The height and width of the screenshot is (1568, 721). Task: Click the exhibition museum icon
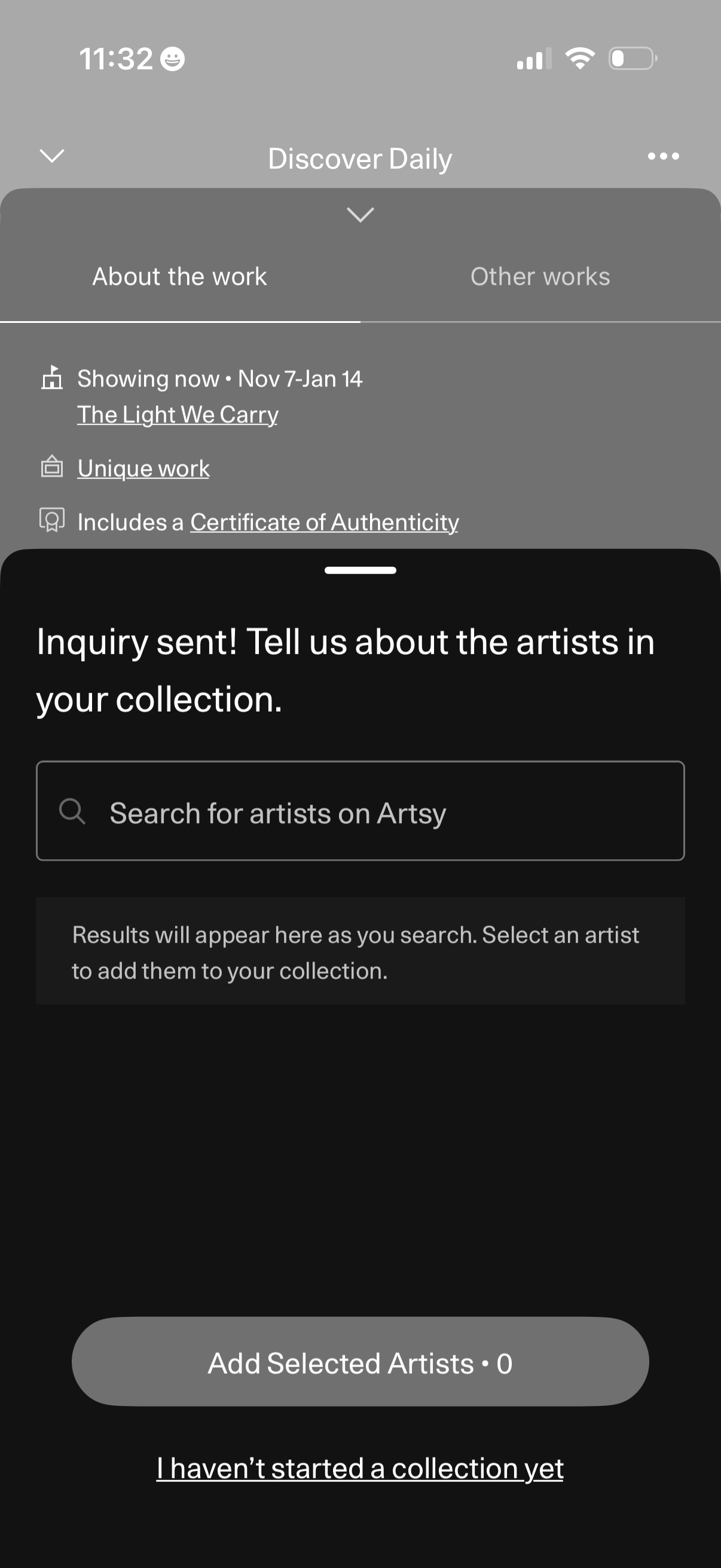click(x=52, y=379)
